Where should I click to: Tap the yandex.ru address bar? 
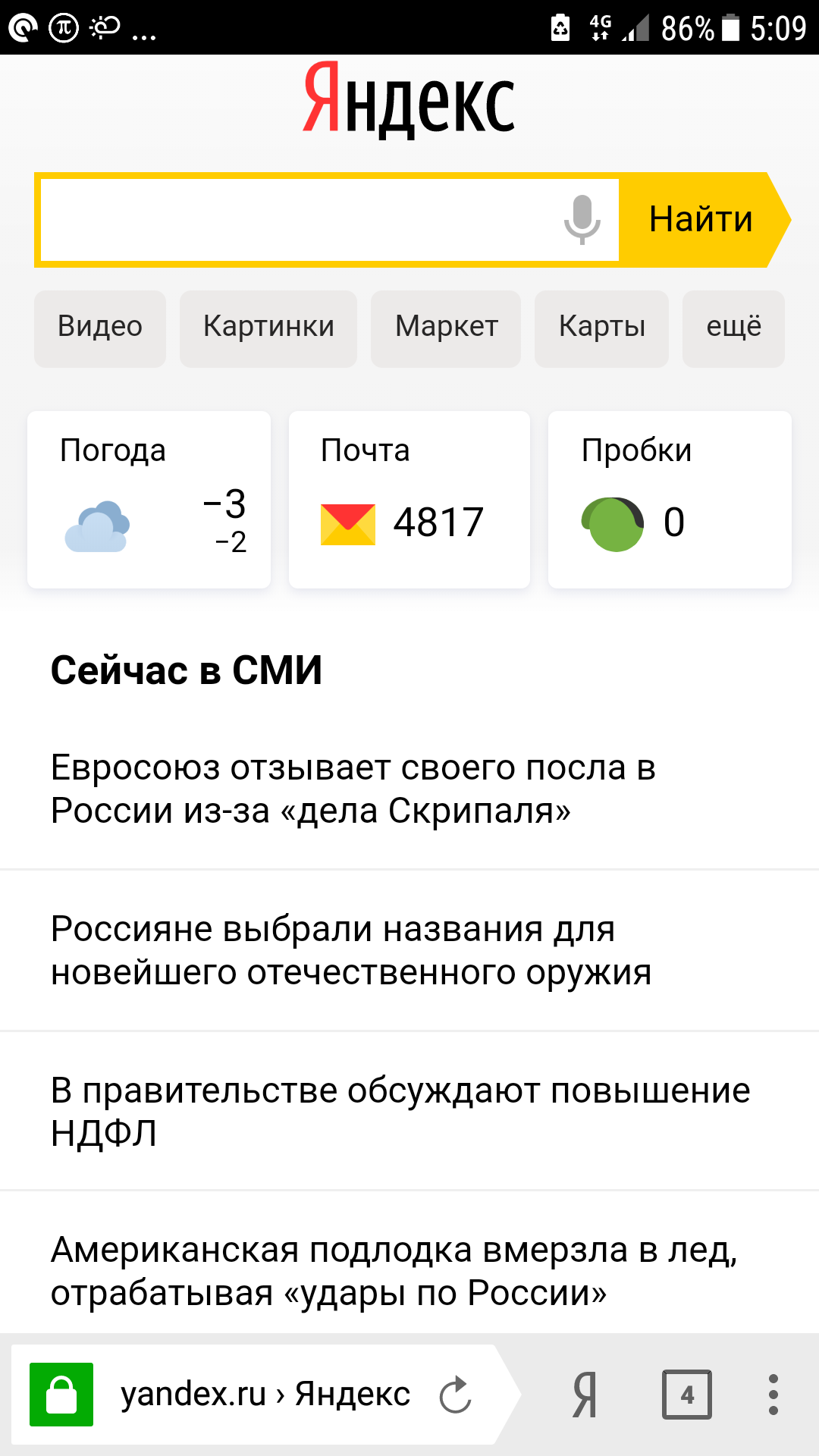point(265,1395)
